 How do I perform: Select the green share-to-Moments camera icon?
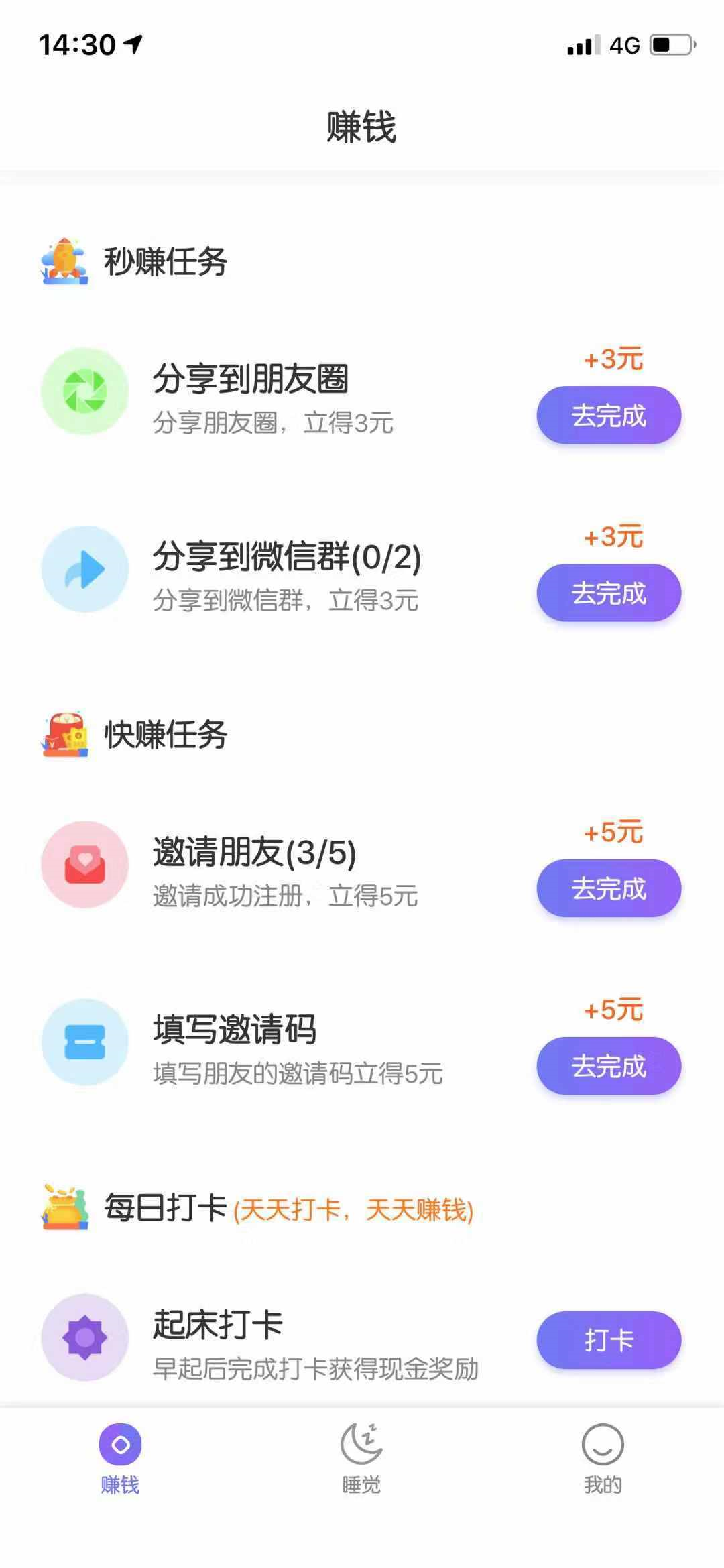click(x=84, y=392)
